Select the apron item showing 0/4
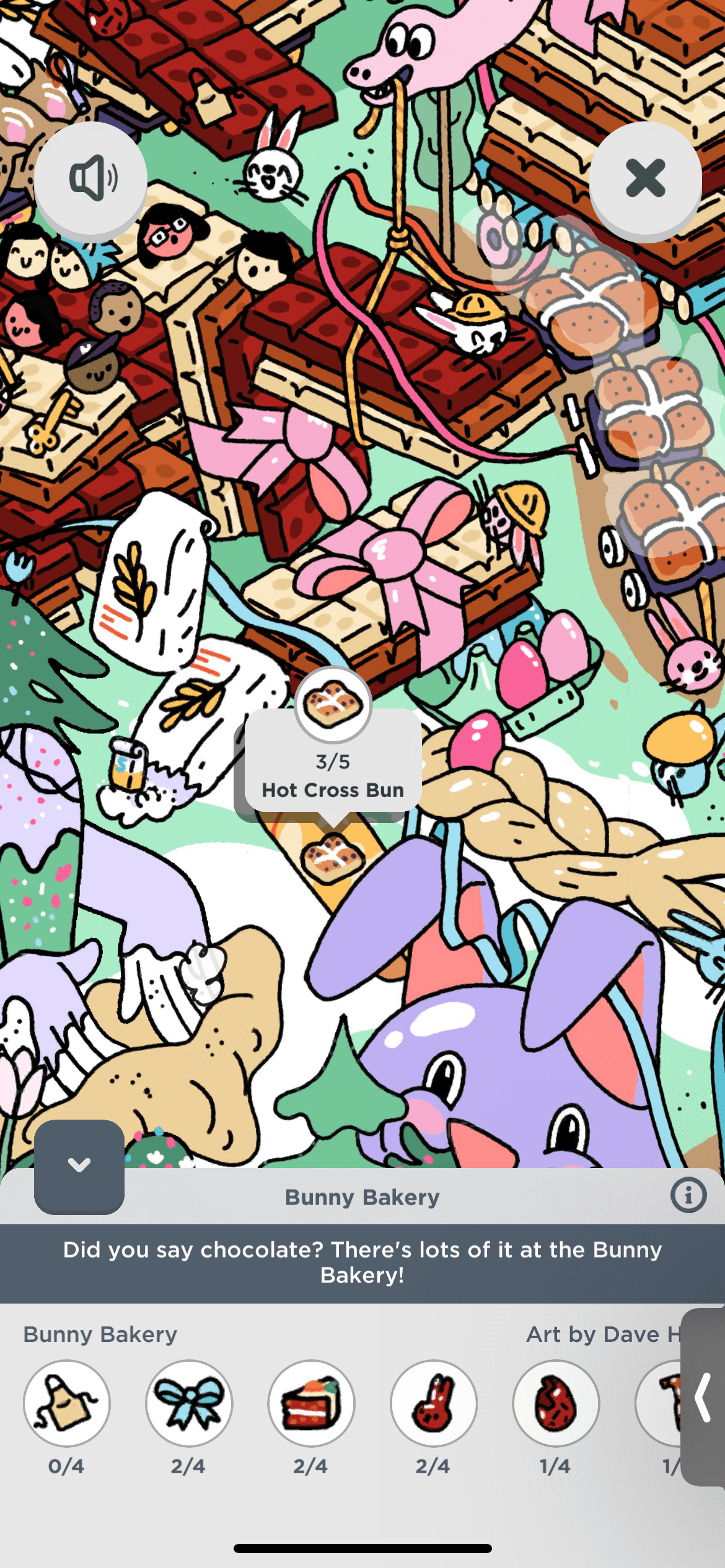This screenshot has height=1568, width=725. coord(66,1403)
